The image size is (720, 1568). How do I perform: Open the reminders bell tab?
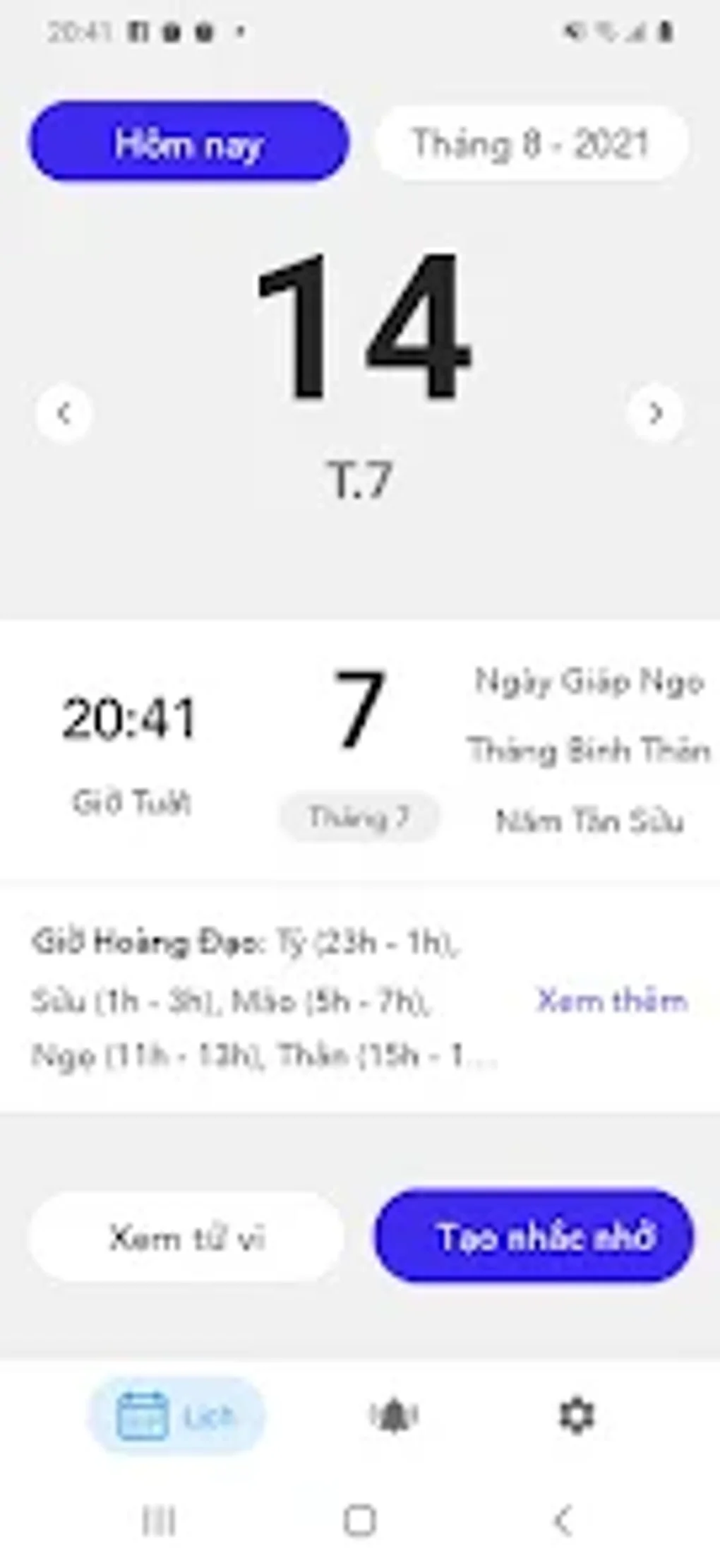click(x=395, y=1415)
